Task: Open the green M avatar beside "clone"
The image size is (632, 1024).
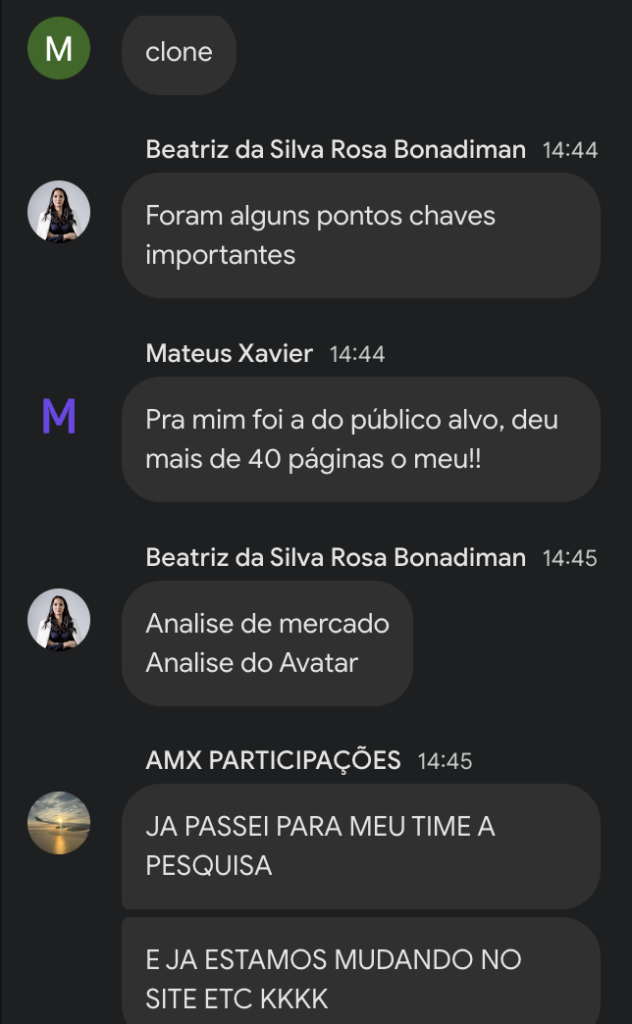Action: 59,48
